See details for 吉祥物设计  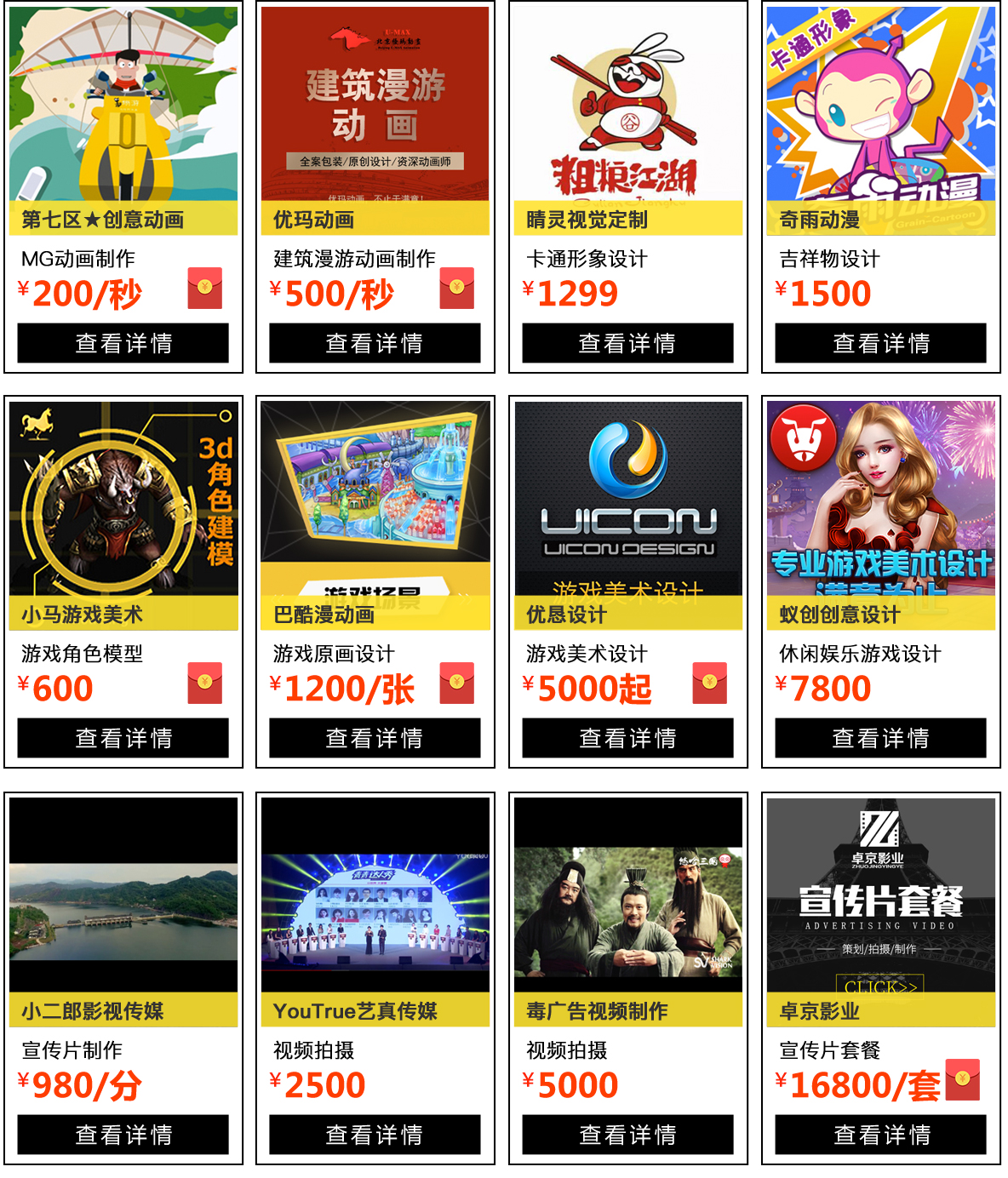pyautogui.click(x=880, y=343)
